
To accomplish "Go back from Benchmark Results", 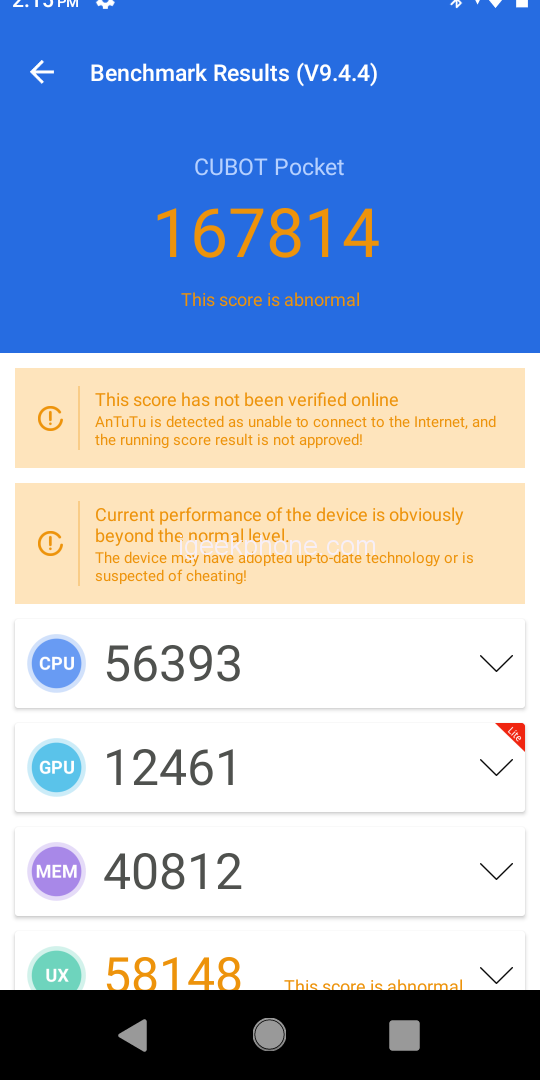I will coord(42,72).
